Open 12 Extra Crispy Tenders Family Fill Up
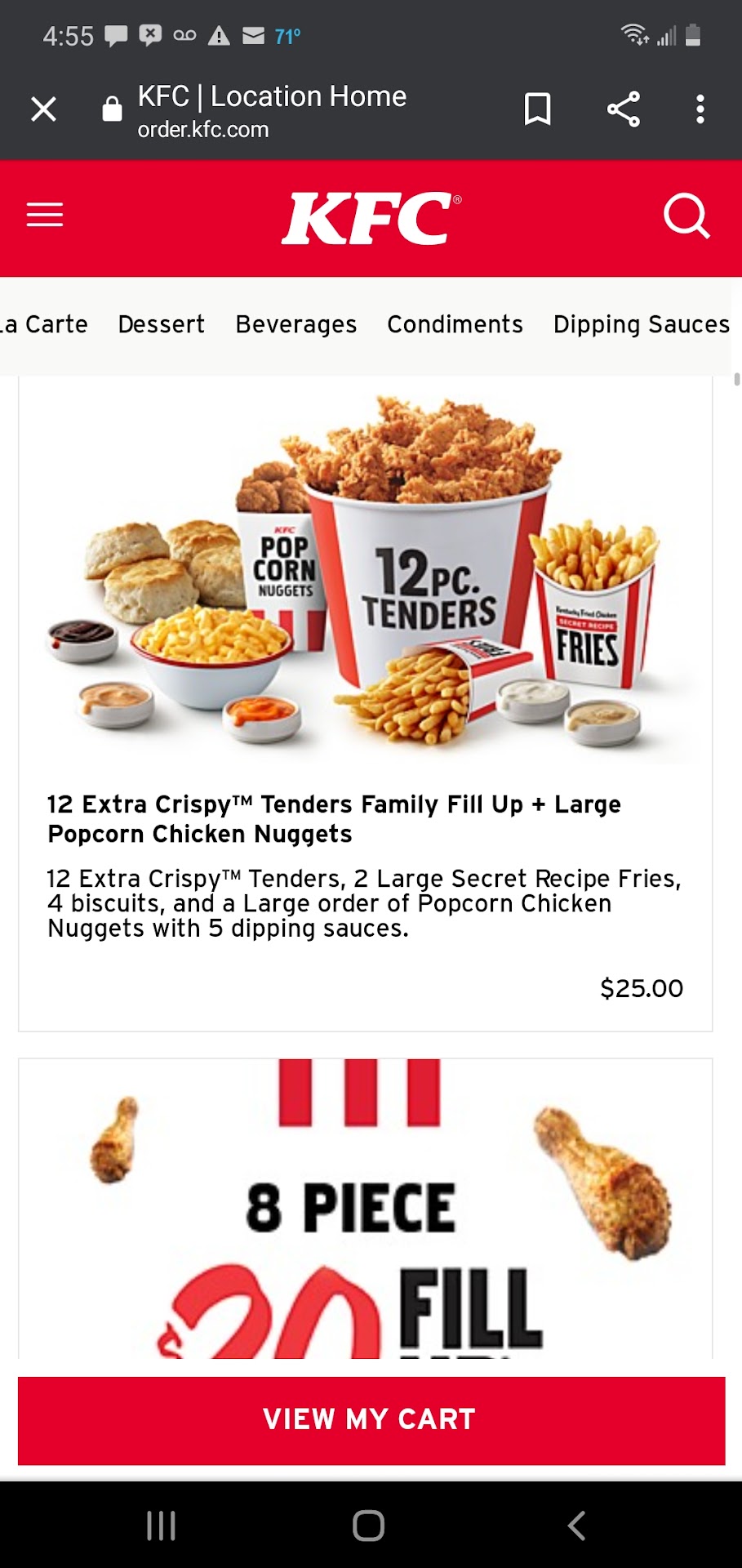The height and width of the screenshot is (1568, 742). [x=365, y=819]
